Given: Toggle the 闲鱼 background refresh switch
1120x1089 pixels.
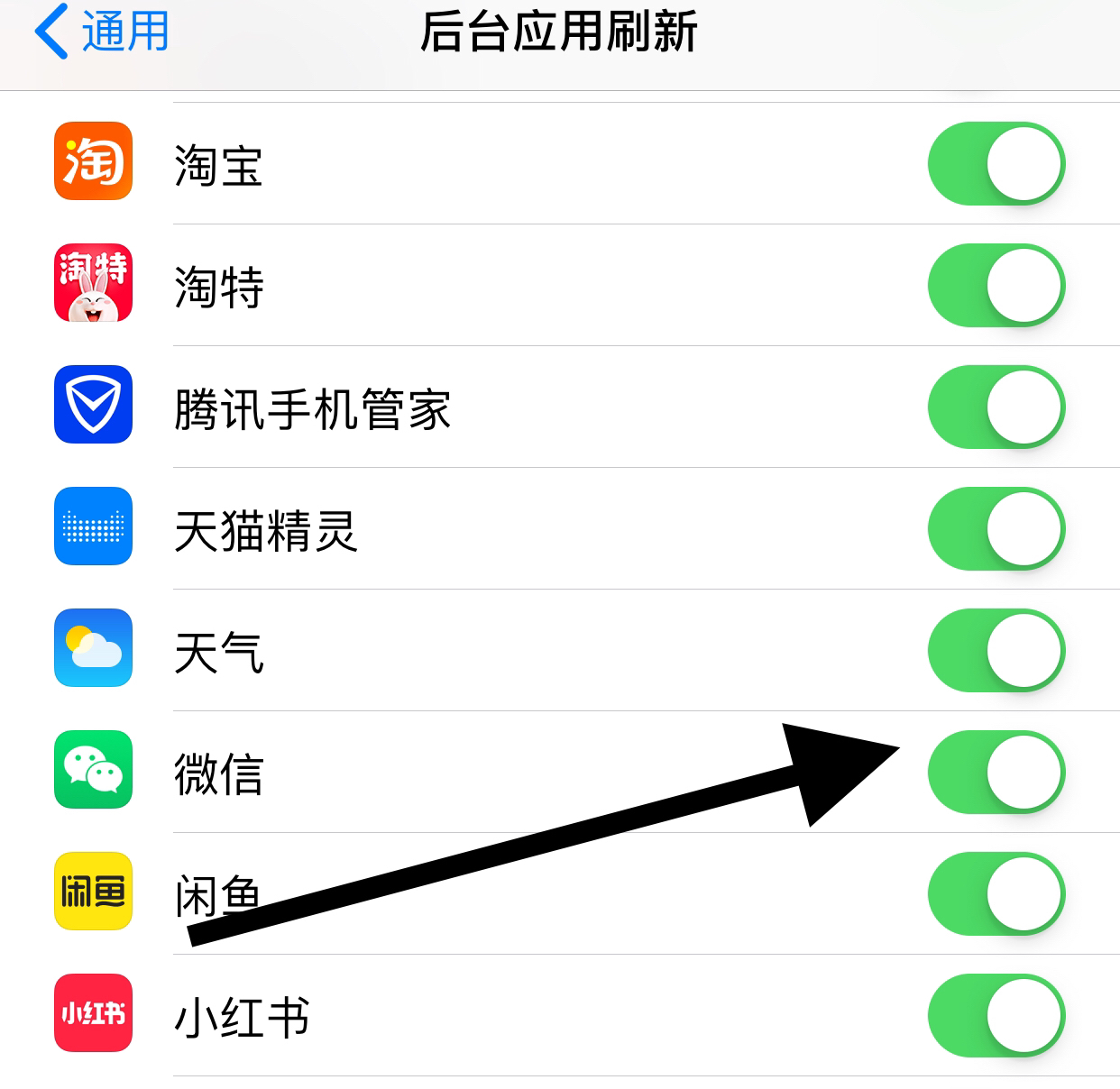Looking at the screenshot, I should tap(996, 894).
